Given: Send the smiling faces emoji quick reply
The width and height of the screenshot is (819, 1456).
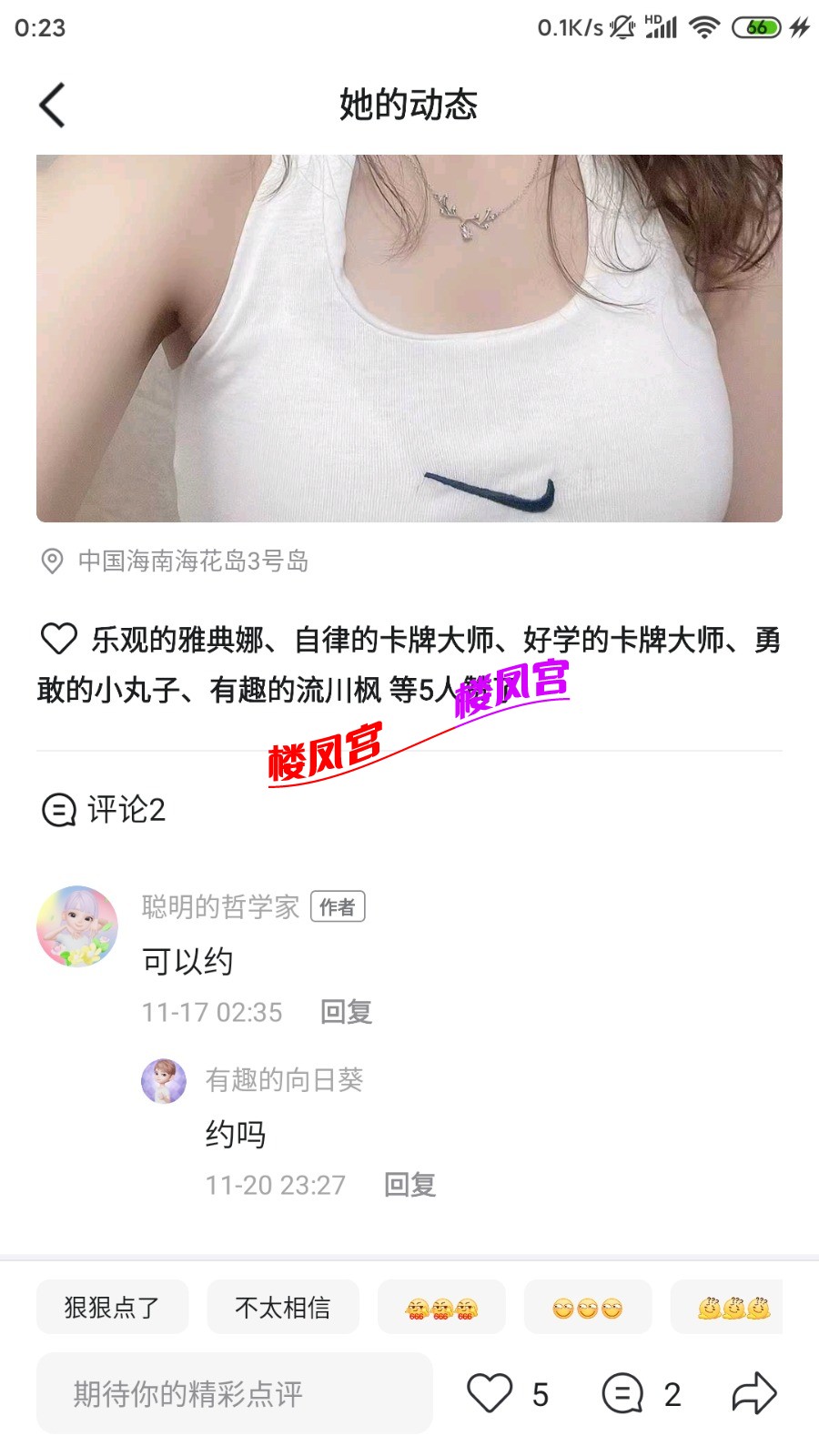Looking at the screenshot, I should tap(587, 1308).
